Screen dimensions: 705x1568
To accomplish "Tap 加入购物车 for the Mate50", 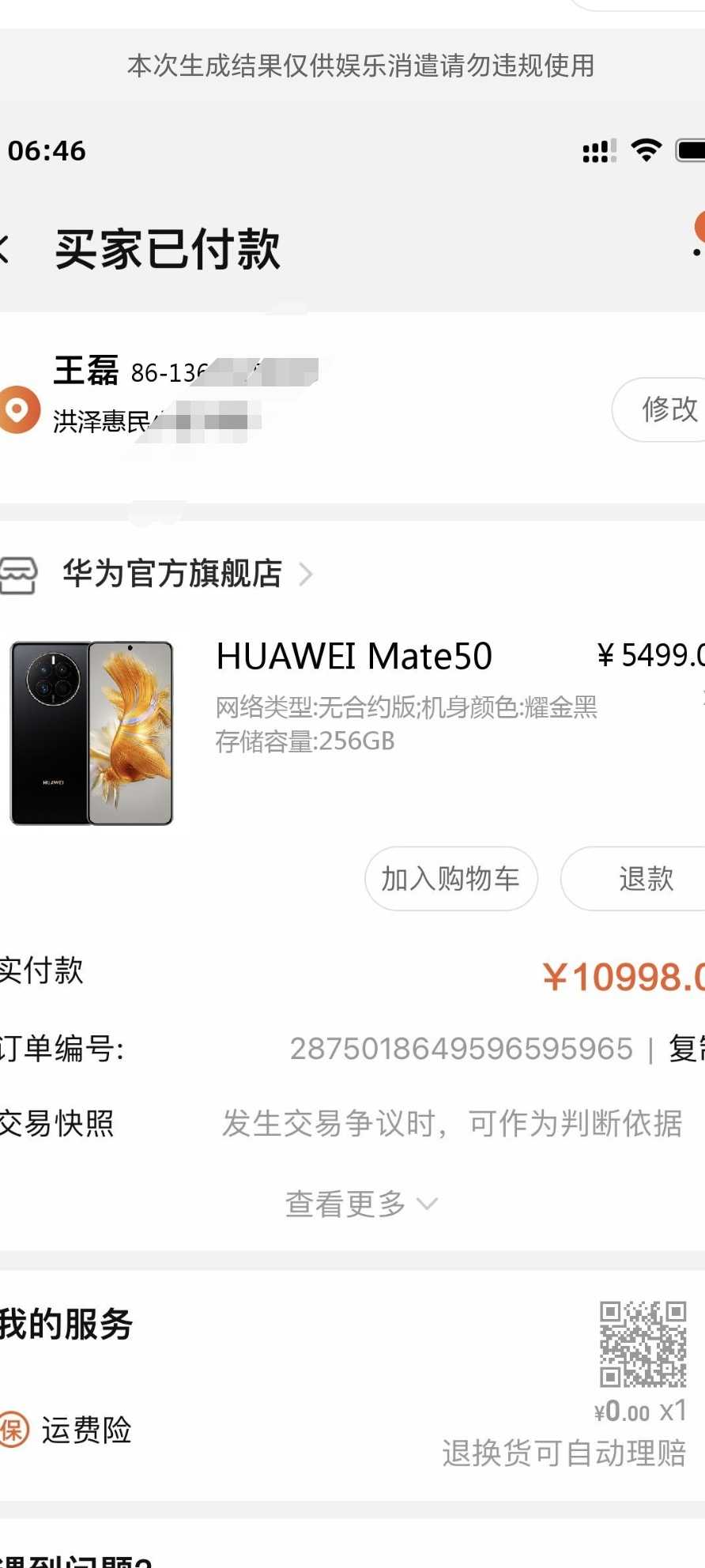I will pos(451,878).
